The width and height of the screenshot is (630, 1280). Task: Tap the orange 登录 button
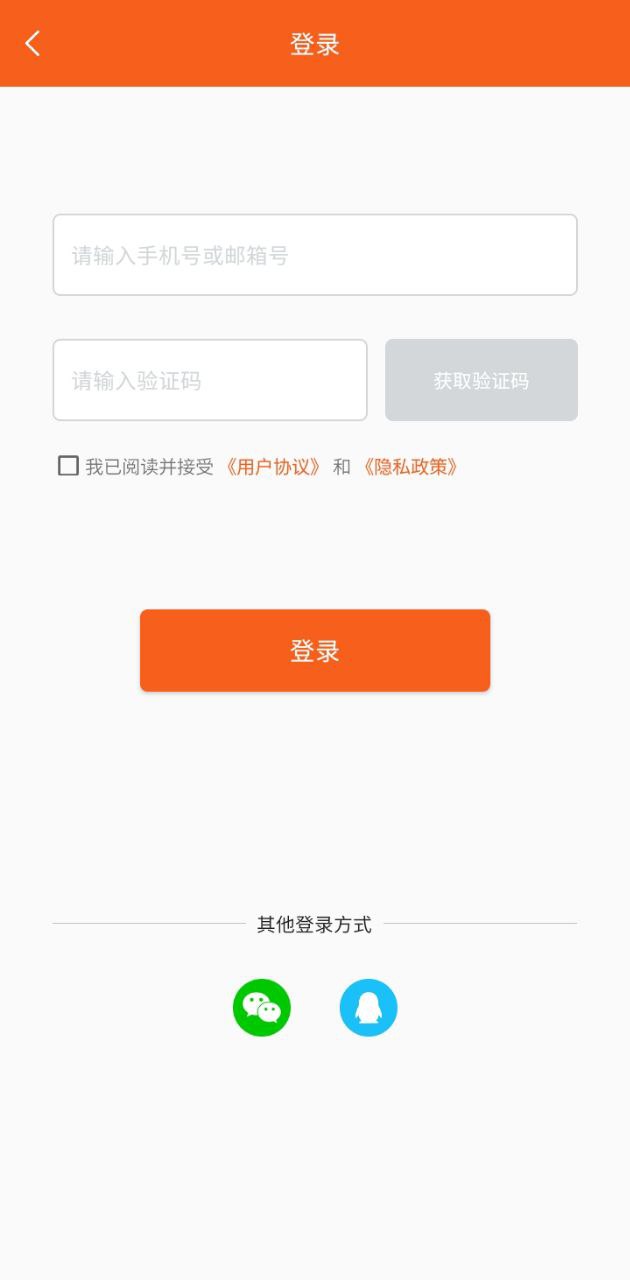[315, 650]
